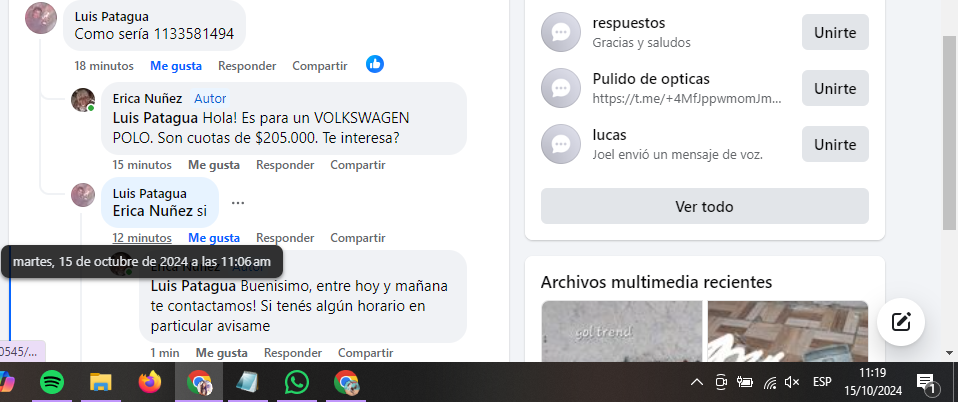Screen dimensions: 958x402
Task: Tap 'Ver todo' to see all chats
Action: coord(704,206)
